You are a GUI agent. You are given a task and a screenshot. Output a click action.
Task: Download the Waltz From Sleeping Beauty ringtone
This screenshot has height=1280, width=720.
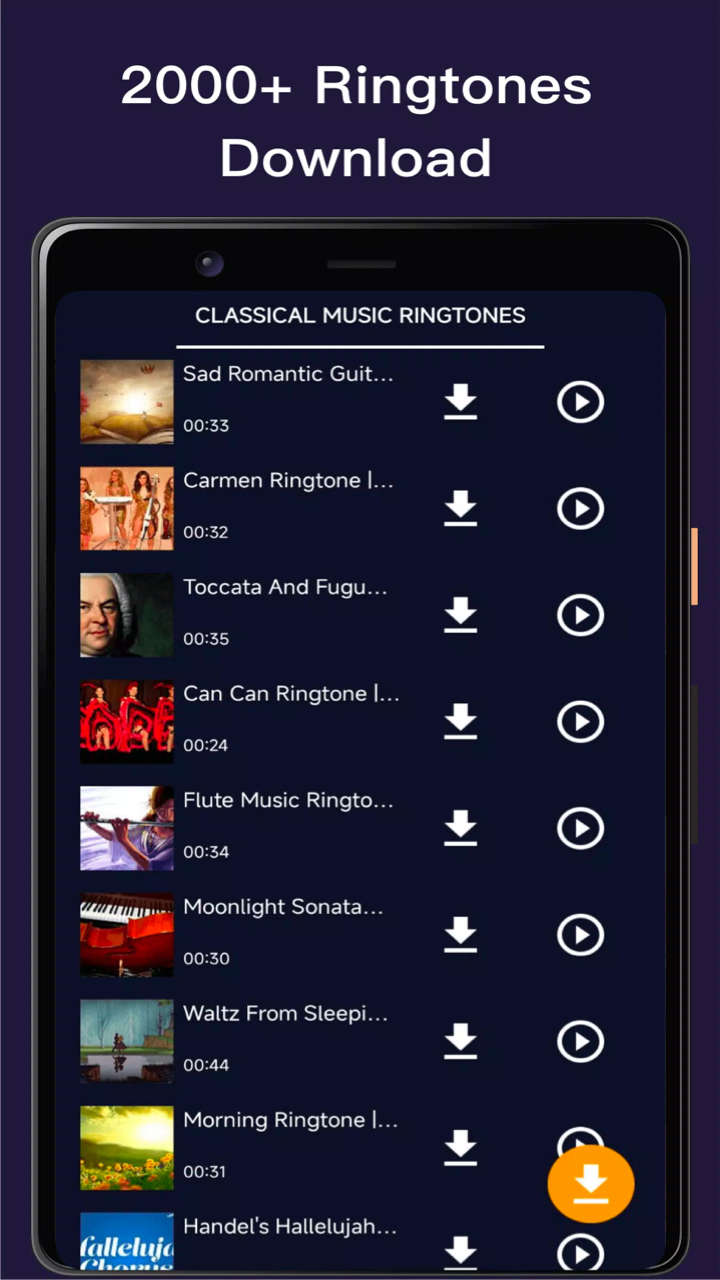tap(460, 1042)
